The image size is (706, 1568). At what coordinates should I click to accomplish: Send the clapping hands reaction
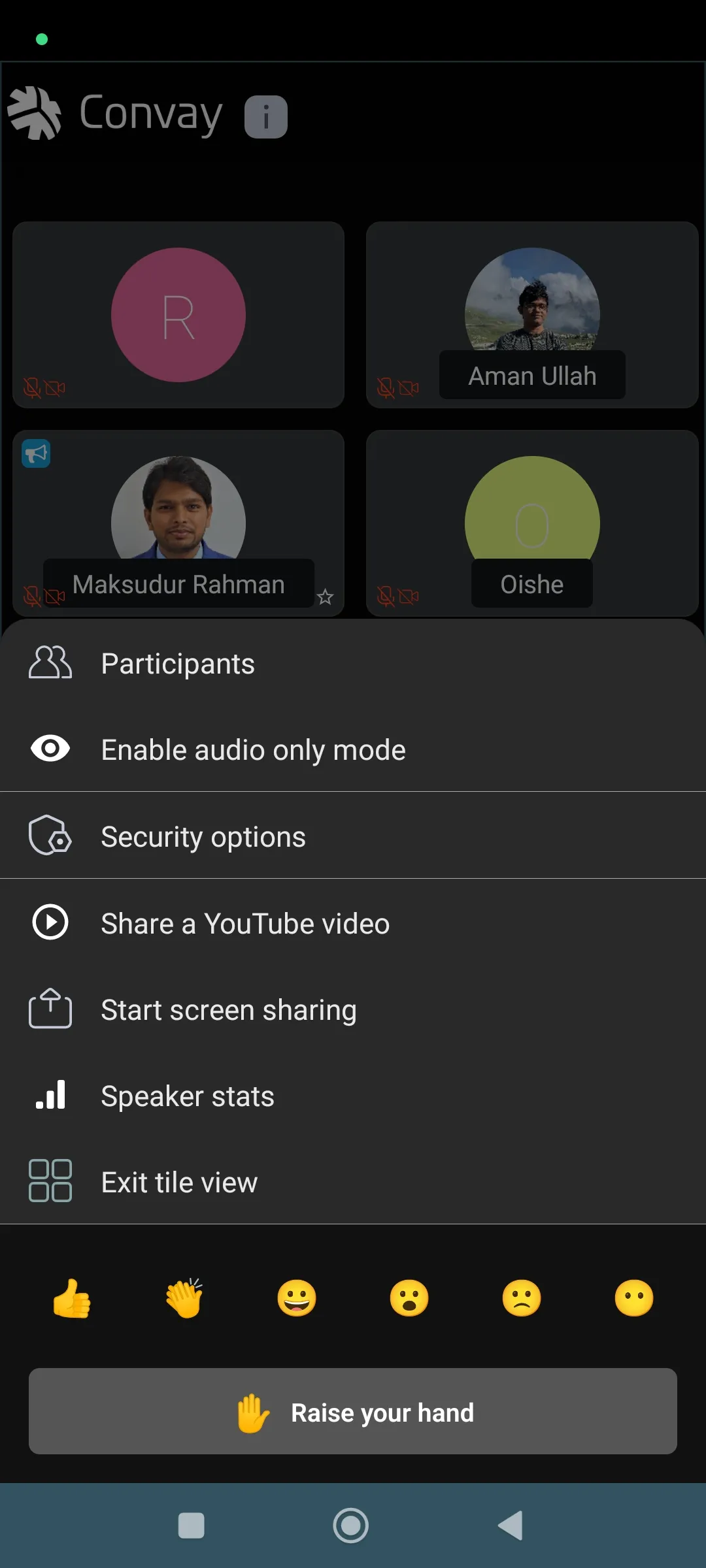[184, 1298]
